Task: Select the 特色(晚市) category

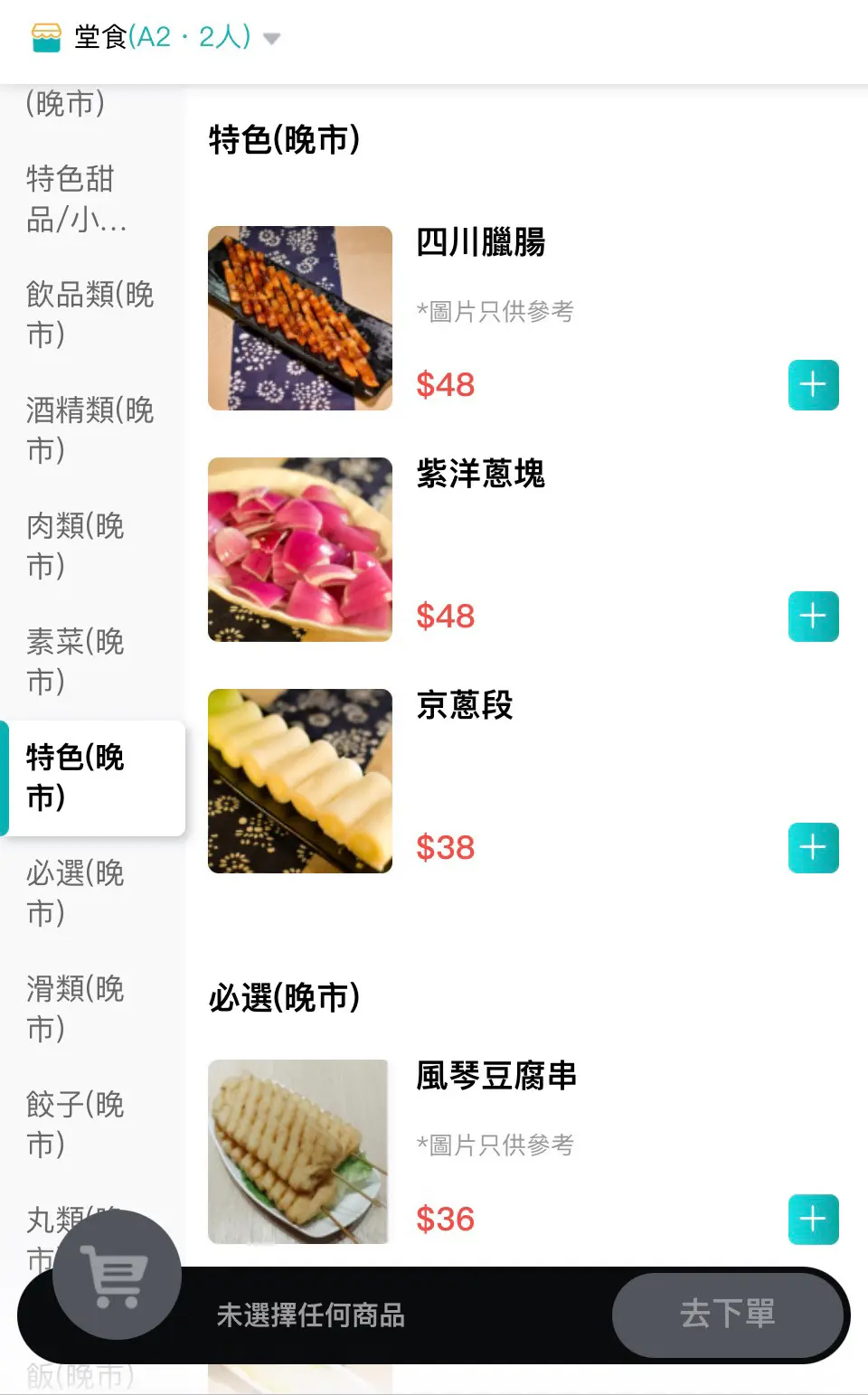Action: tap(75, 777)
